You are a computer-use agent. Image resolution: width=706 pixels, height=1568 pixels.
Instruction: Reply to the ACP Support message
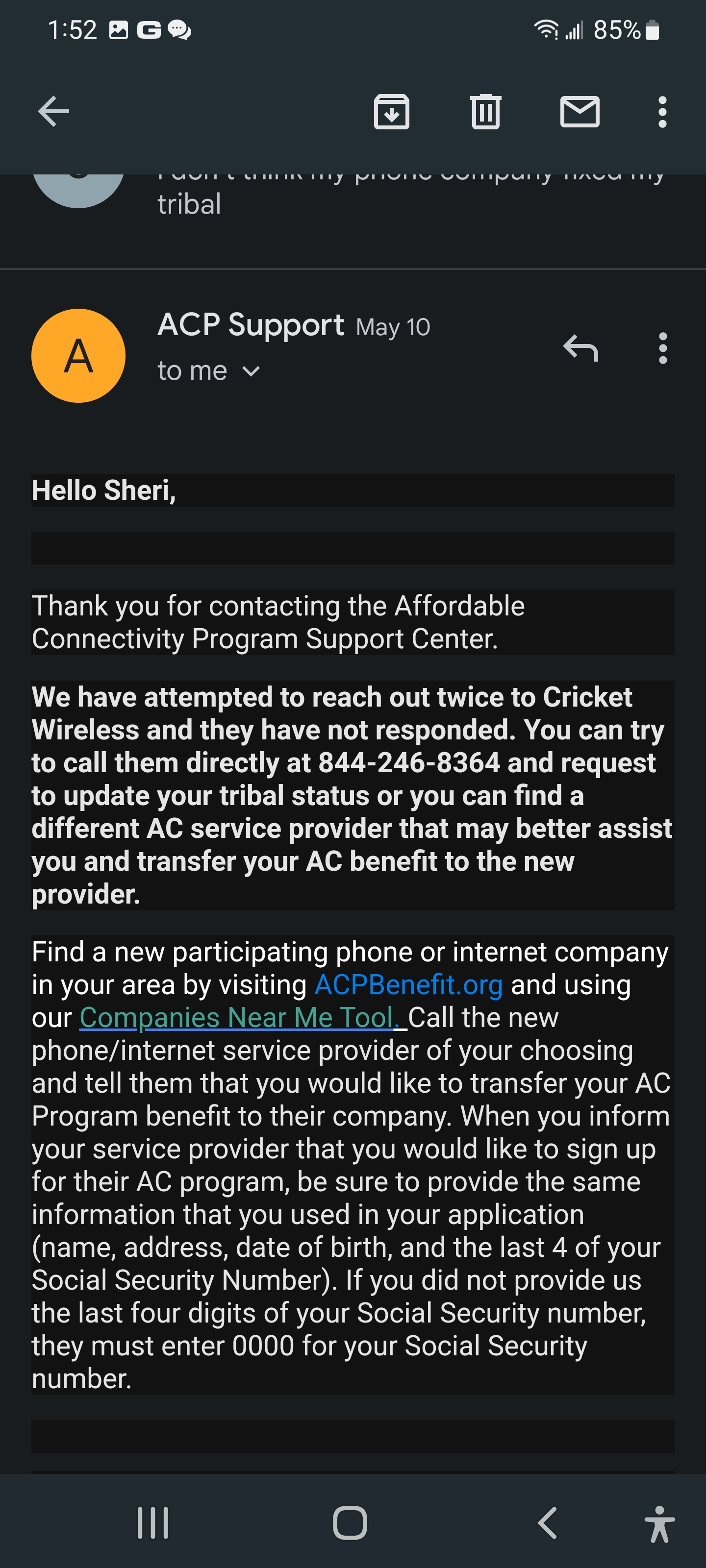(x=583, y=349)
